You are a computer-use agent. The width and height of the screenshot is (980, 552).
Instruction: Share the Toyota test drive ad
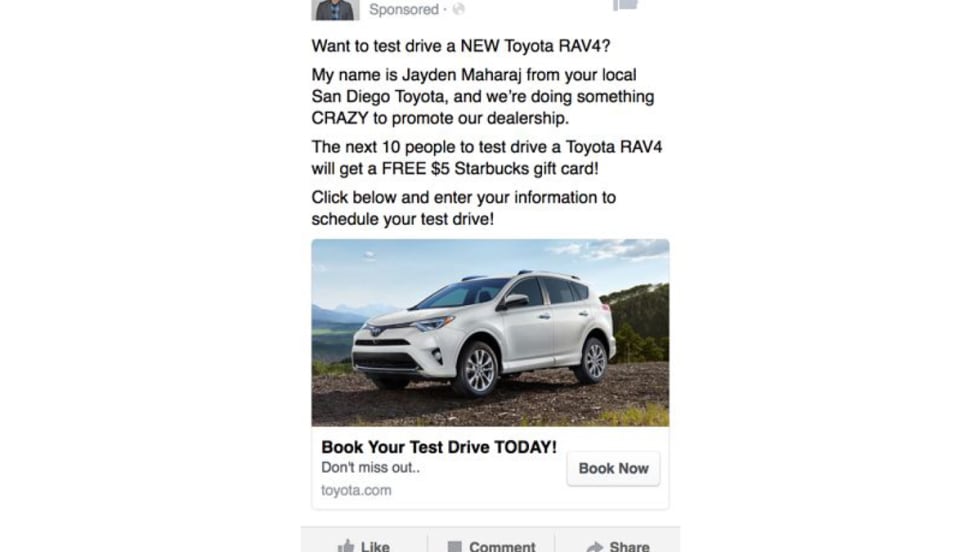click(x=618, y=545)
